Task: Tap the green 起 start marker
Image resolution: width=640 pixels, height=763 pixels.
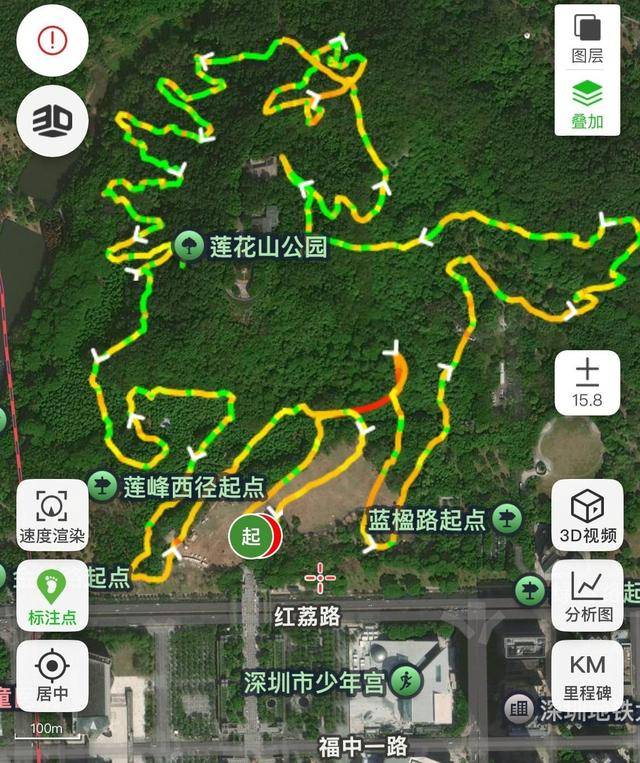Action: [x=251, y=537]
